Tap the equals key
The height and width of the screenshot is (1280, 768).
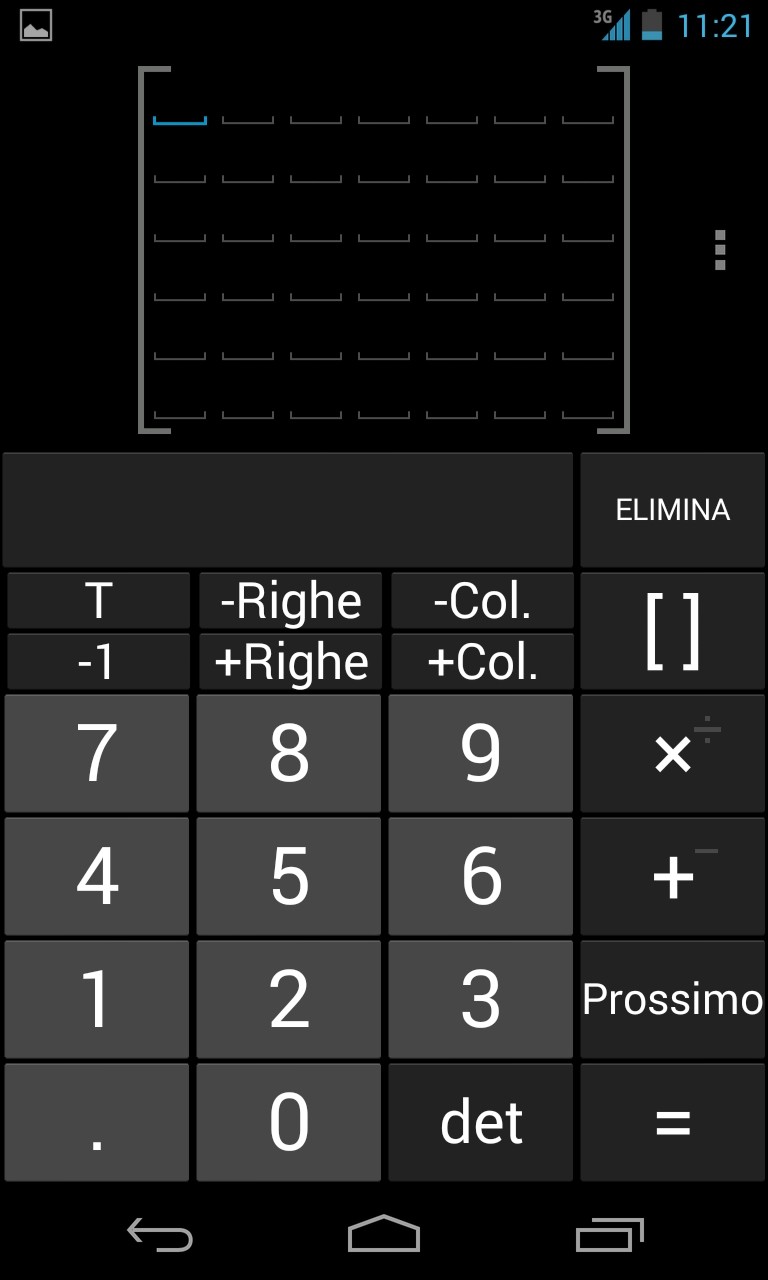[672, 1122]
